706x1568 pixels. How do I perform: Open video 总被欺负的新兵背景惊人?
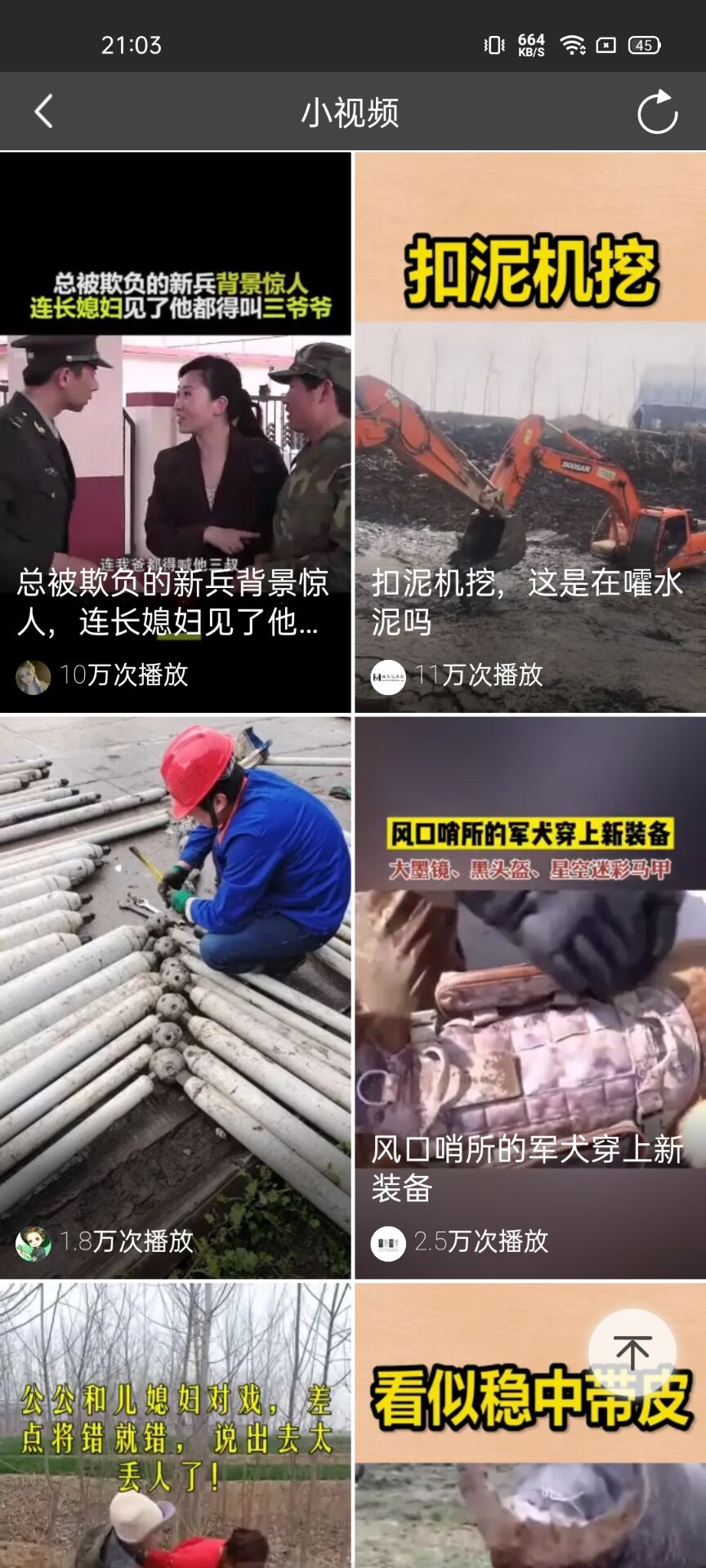176,433
